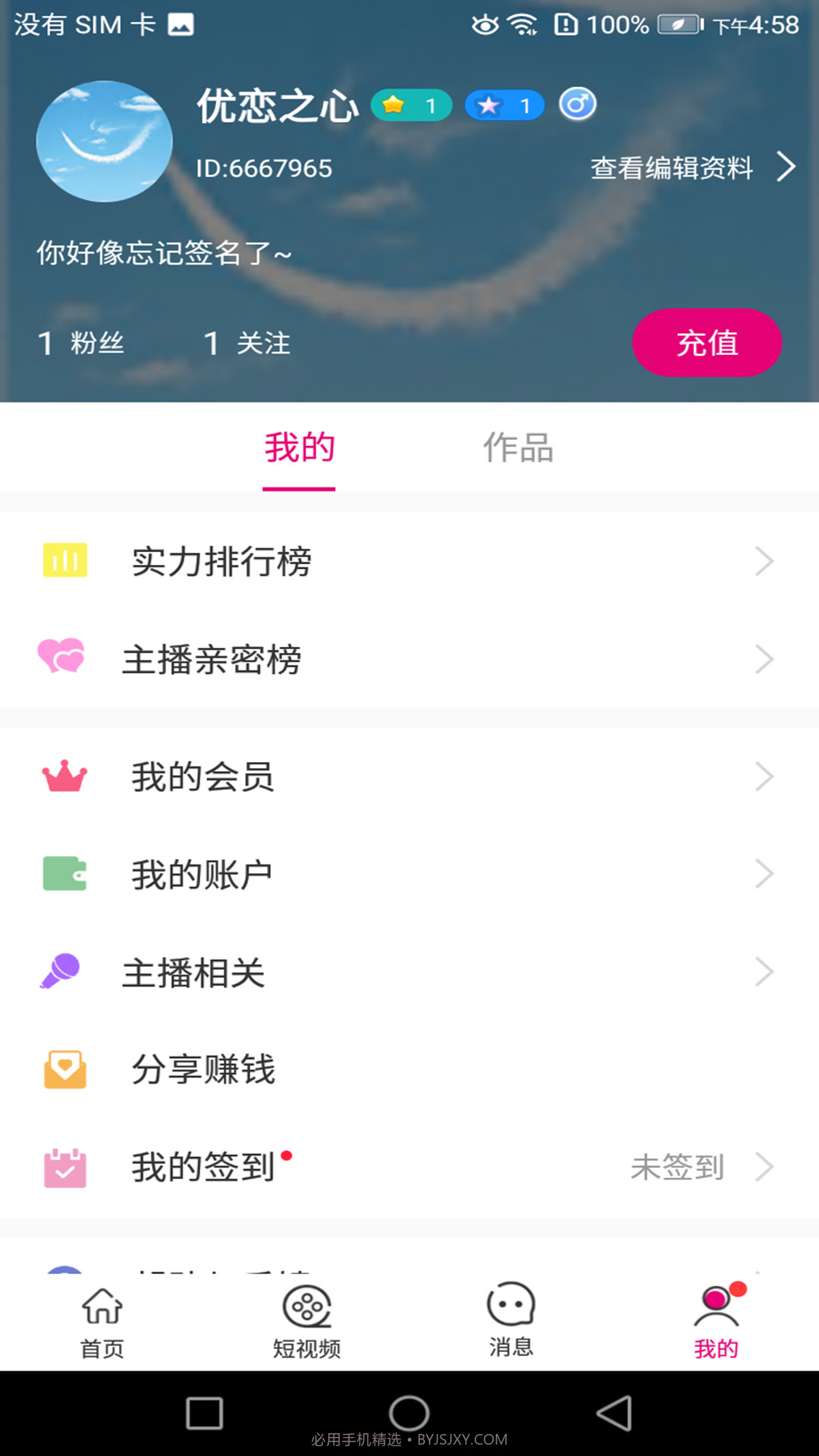Expand the 主播相关 row chevron
Image resolution: width=819 pixels, height=1456 pixels.
pos(764,972)
